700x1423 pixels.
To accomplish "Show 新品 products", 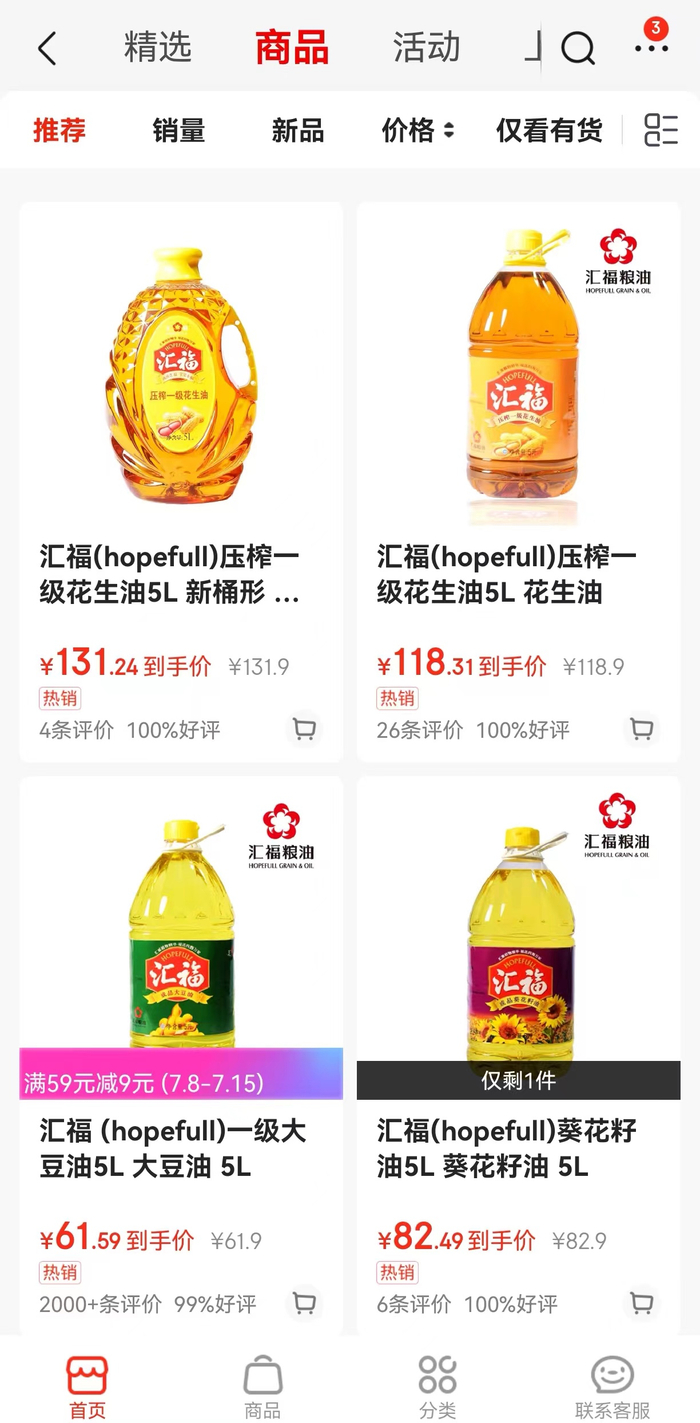I will 298,130.
